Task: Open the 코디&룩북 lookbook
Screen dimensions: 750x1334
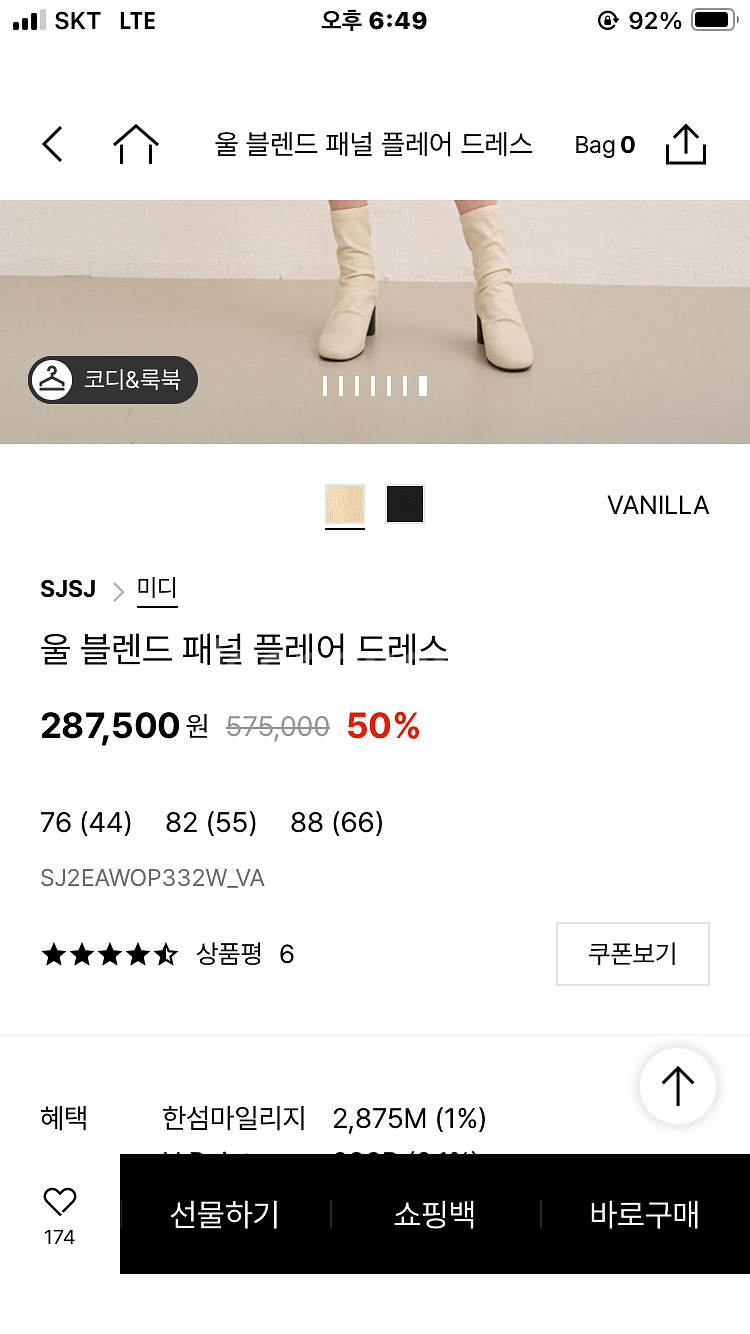Action: click(x=113, y=380)
